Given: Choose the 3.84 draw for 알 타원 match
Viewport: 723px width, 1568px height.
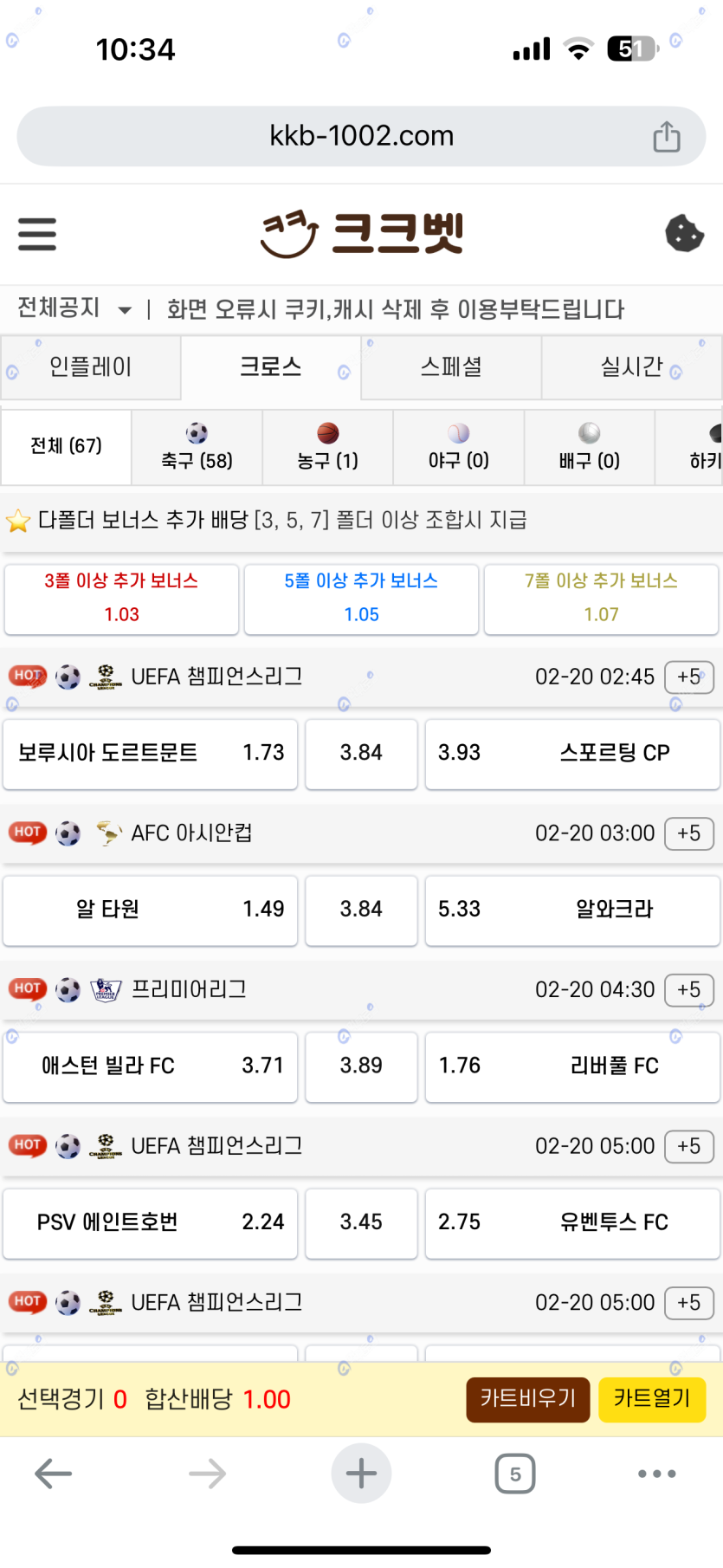Looking at the screenshot, I should [x=361, y=909].
